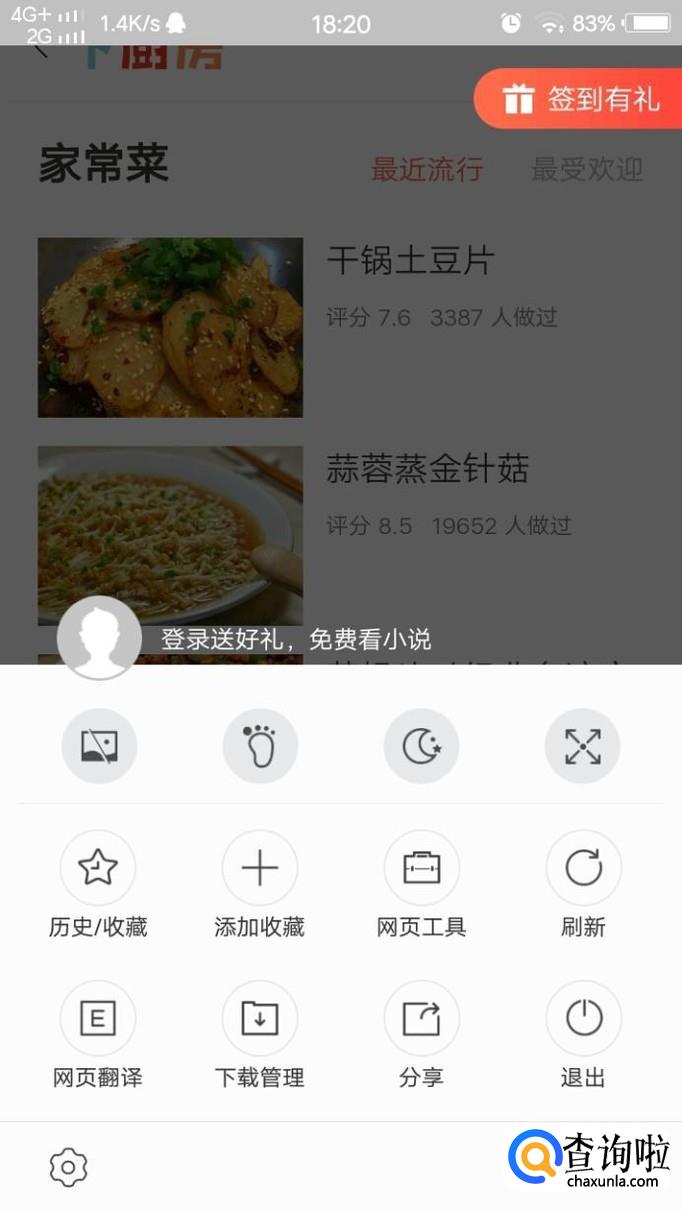Open the 签到有礼 check-in gift banner
The image size is (682, 1212).
tap(580, 99)
